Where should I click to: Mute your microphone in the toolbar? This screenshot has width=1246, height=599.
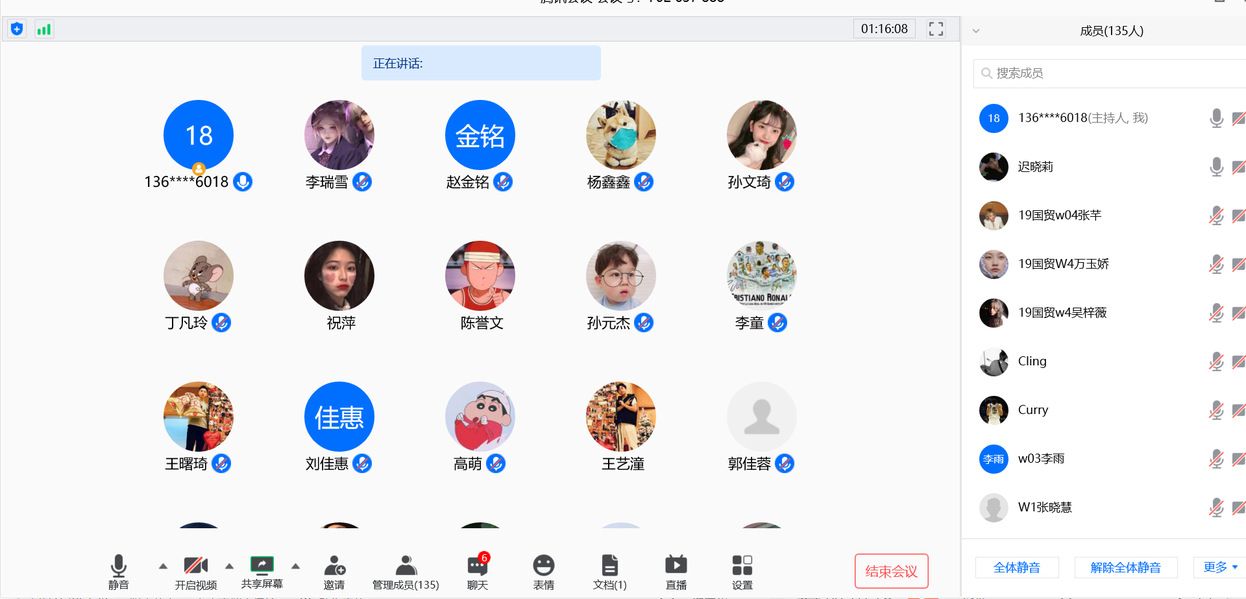[118, 570]
